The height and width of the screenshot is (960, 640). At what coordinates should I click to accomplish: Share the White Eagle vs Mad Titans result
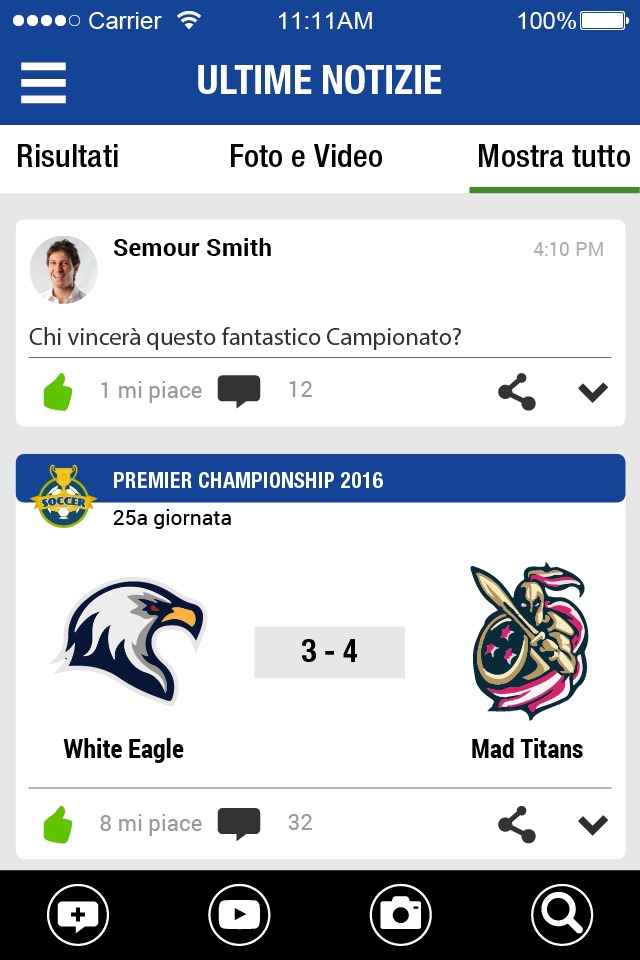517,824
